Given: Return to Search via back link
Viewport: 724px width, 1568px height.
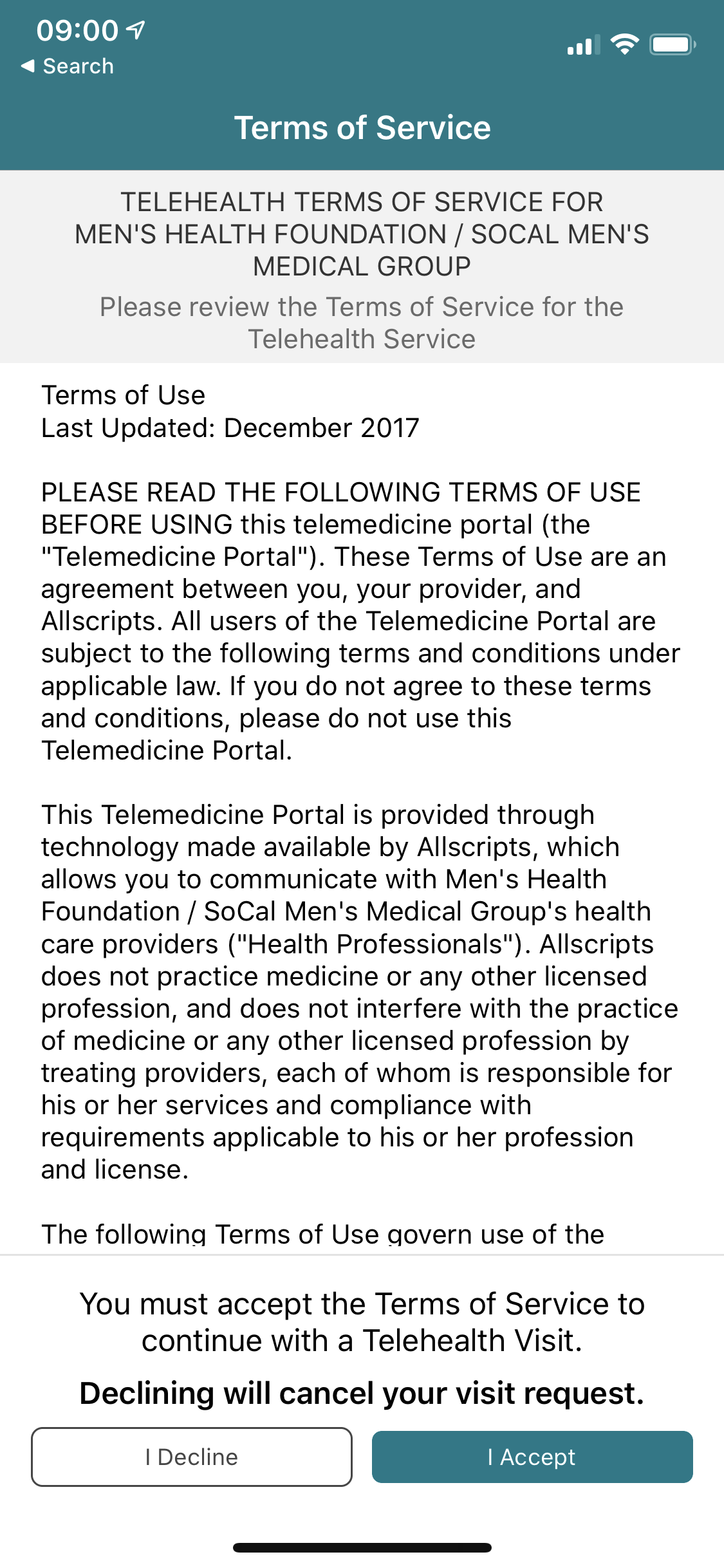Looking at the screenshot, I should 68,66.
